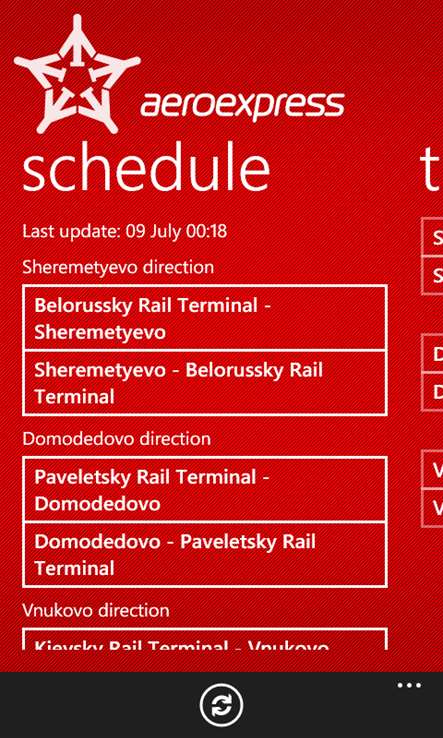Open Belorussky Rail Terminal - Sheremetyevo schedule

pyautogui.click(x=205, y=318)
